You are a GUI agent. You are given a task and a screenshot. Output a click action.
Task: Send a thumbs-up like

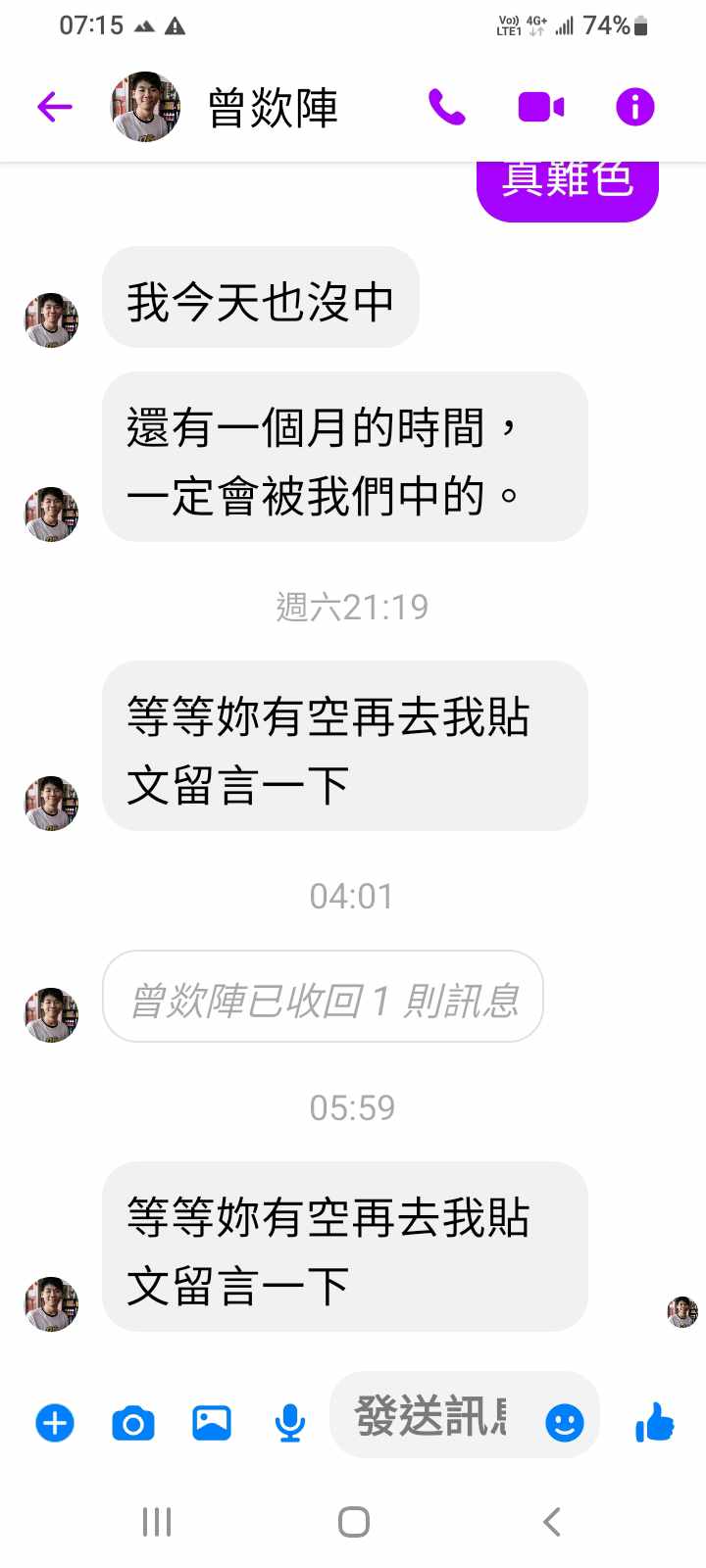pos(655,1421)
